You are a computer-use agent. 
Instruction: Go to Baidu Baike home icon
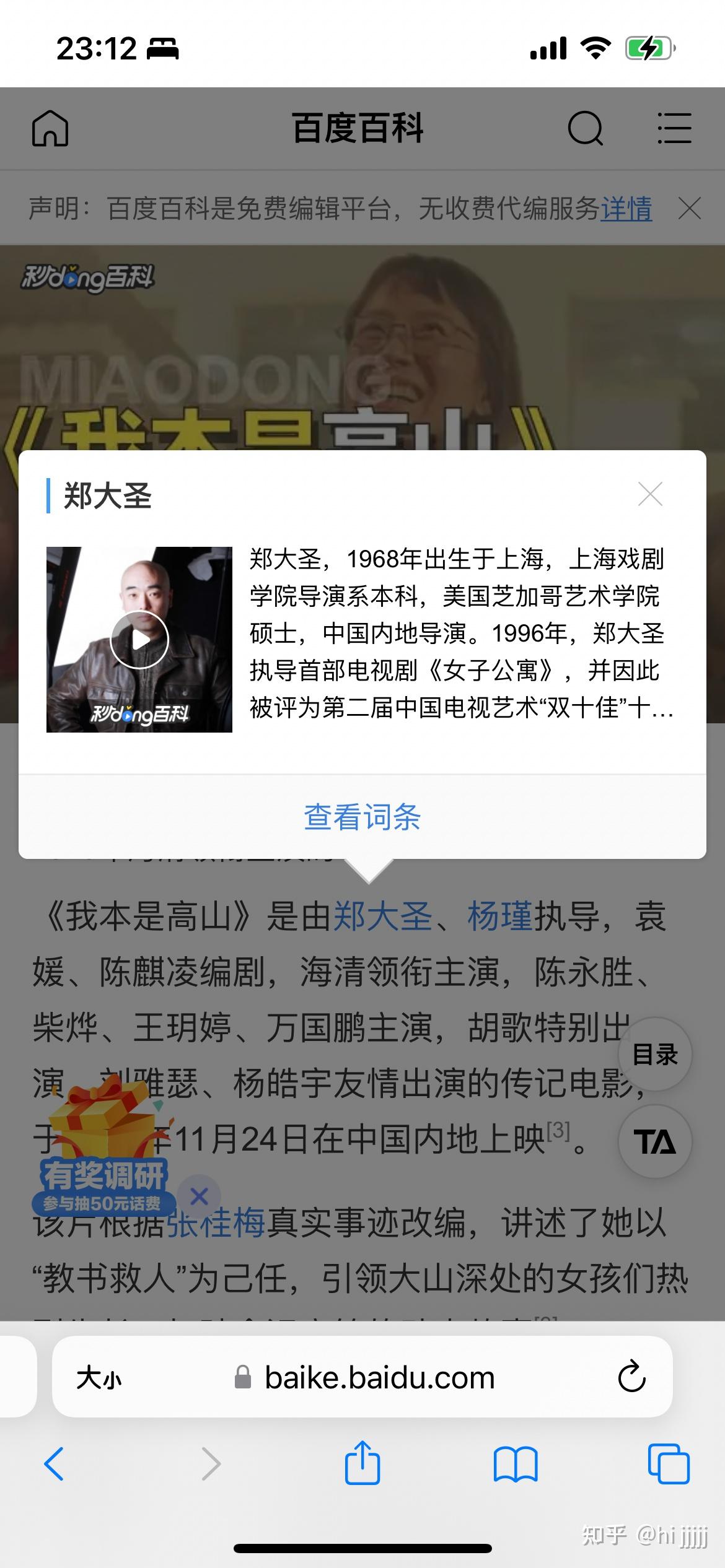tap(50, 129)
